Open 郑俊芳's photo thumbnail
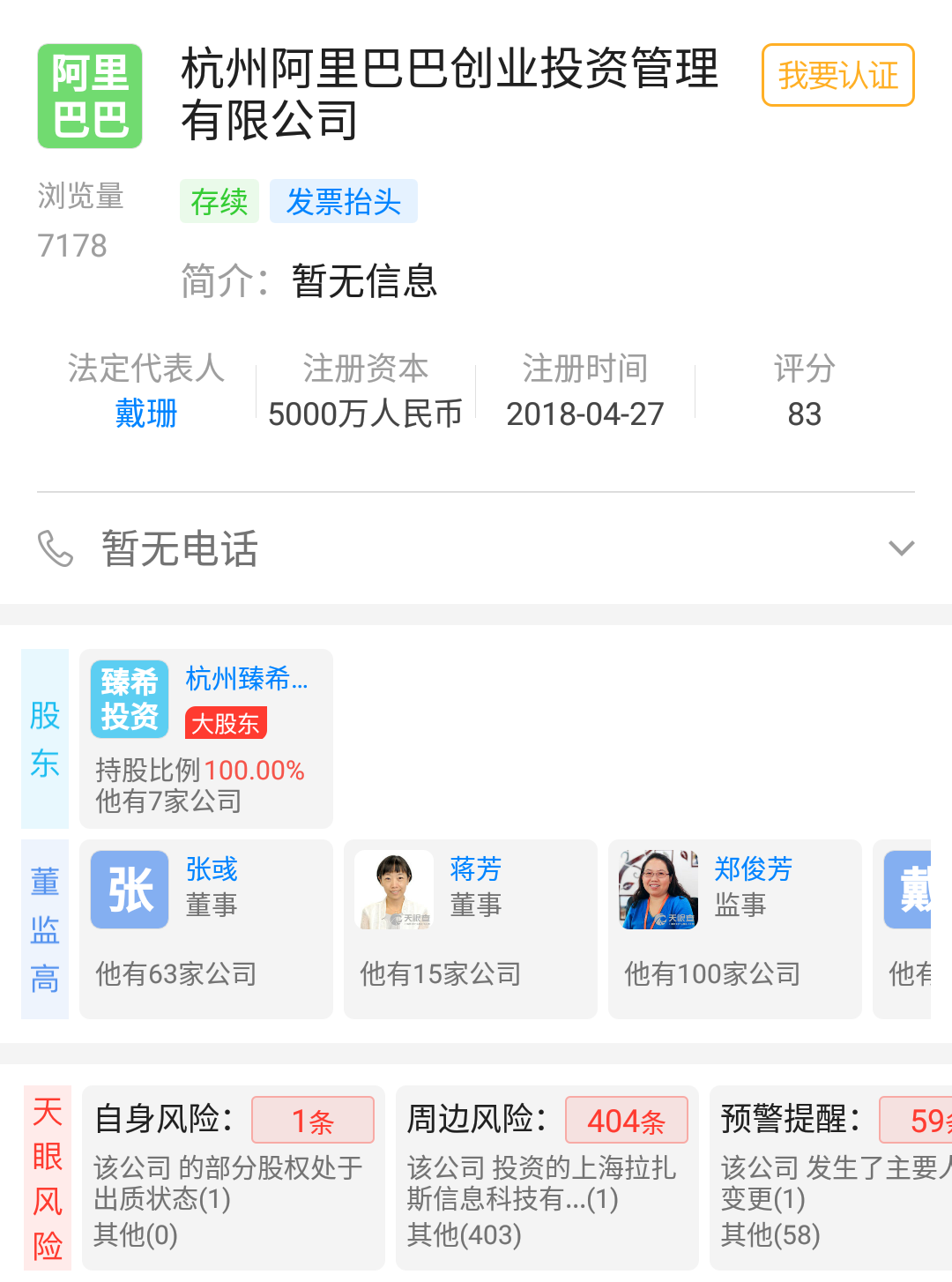 pos(658,889)
